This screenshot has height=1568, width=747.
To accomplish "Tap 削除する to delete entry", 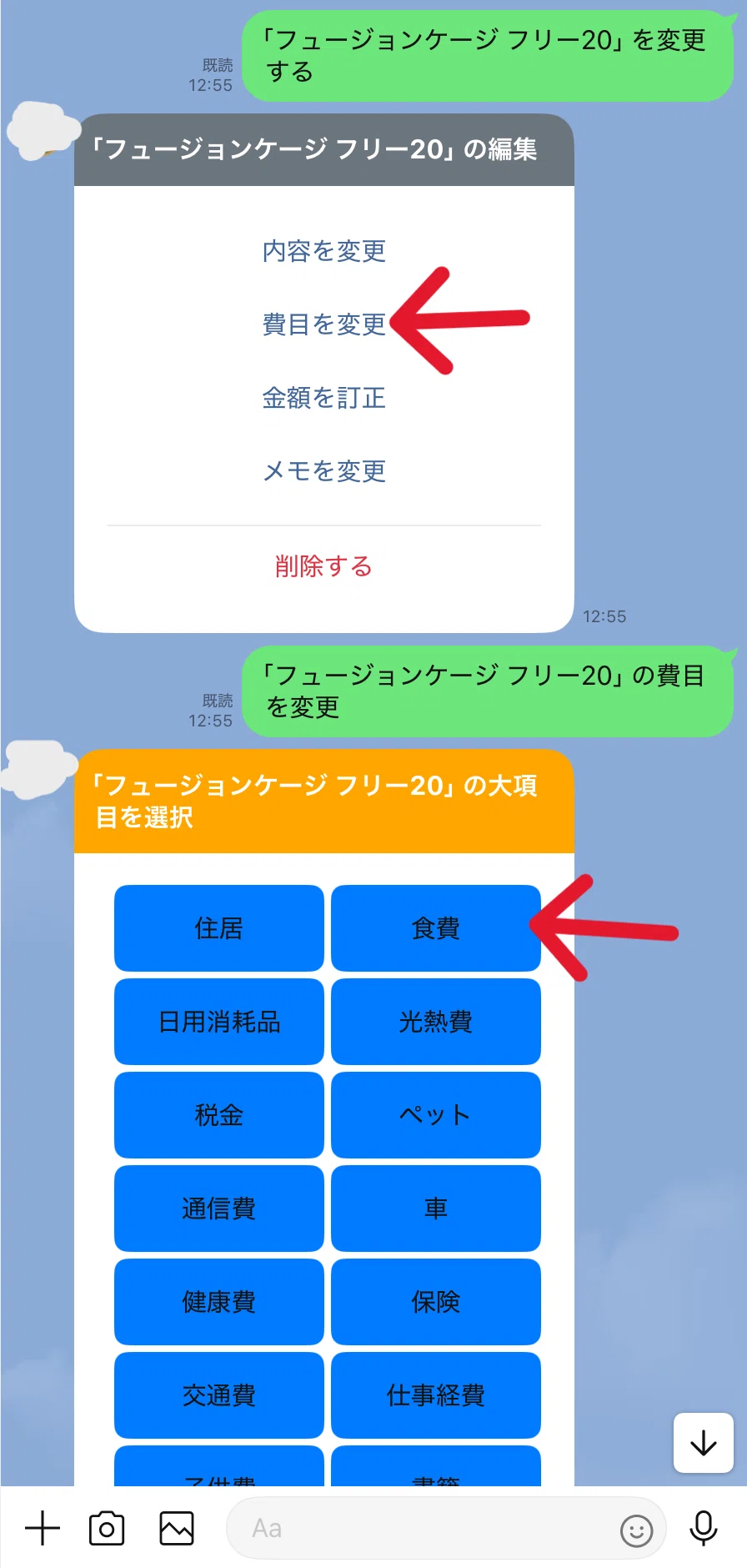I will tap(324, 566).
